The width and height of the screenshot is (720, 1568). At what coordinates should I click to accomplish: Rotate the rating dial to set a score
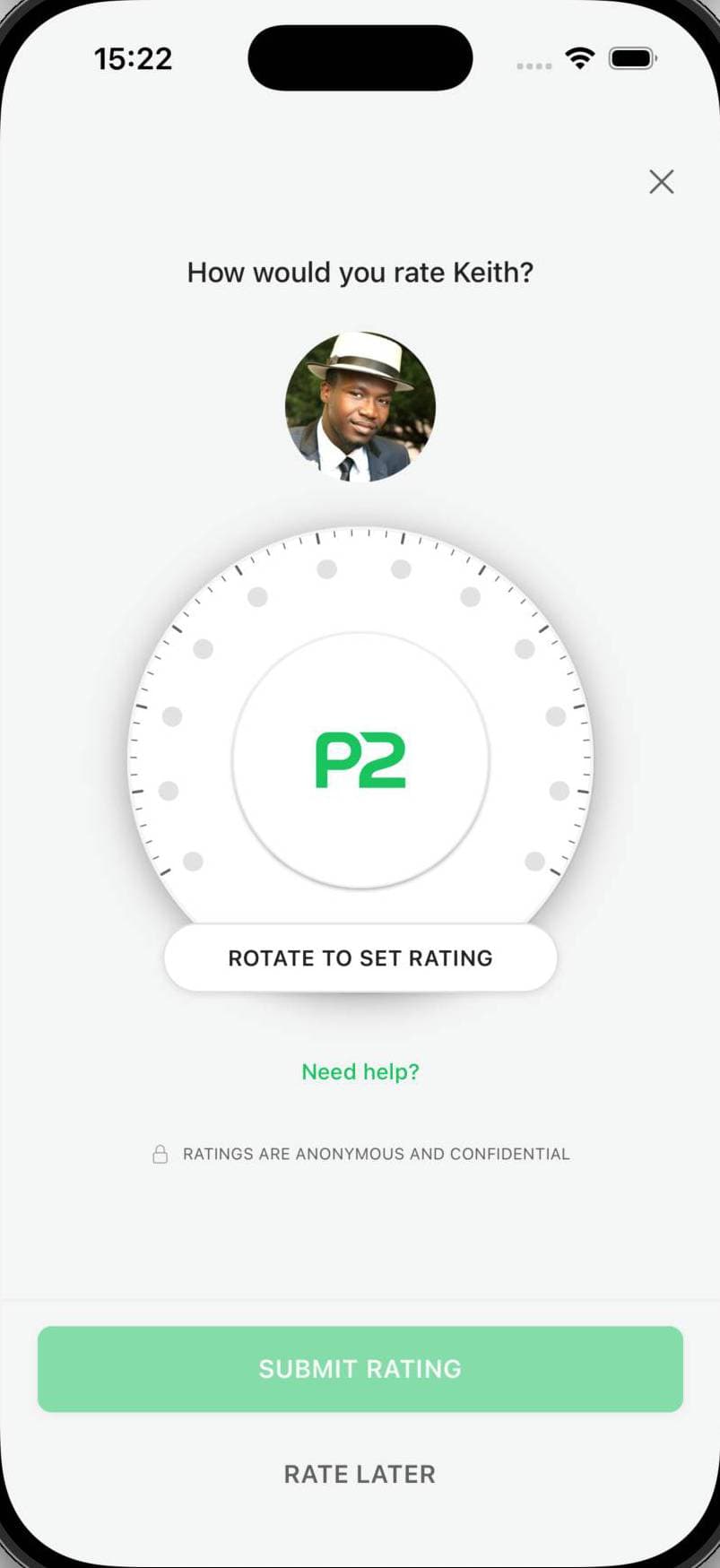360,758
